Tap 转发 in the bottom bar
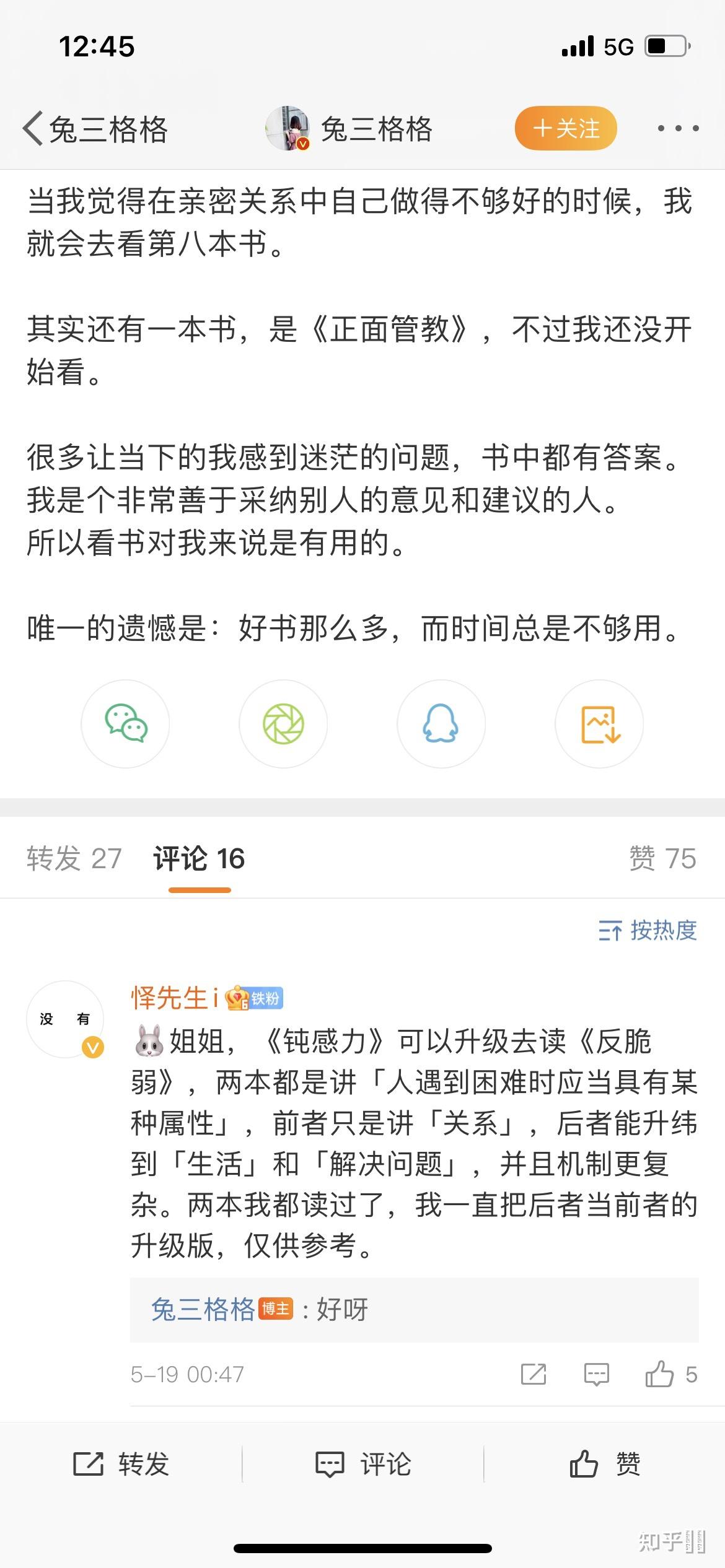725x1568 pixels. [x=121, y=1465]
